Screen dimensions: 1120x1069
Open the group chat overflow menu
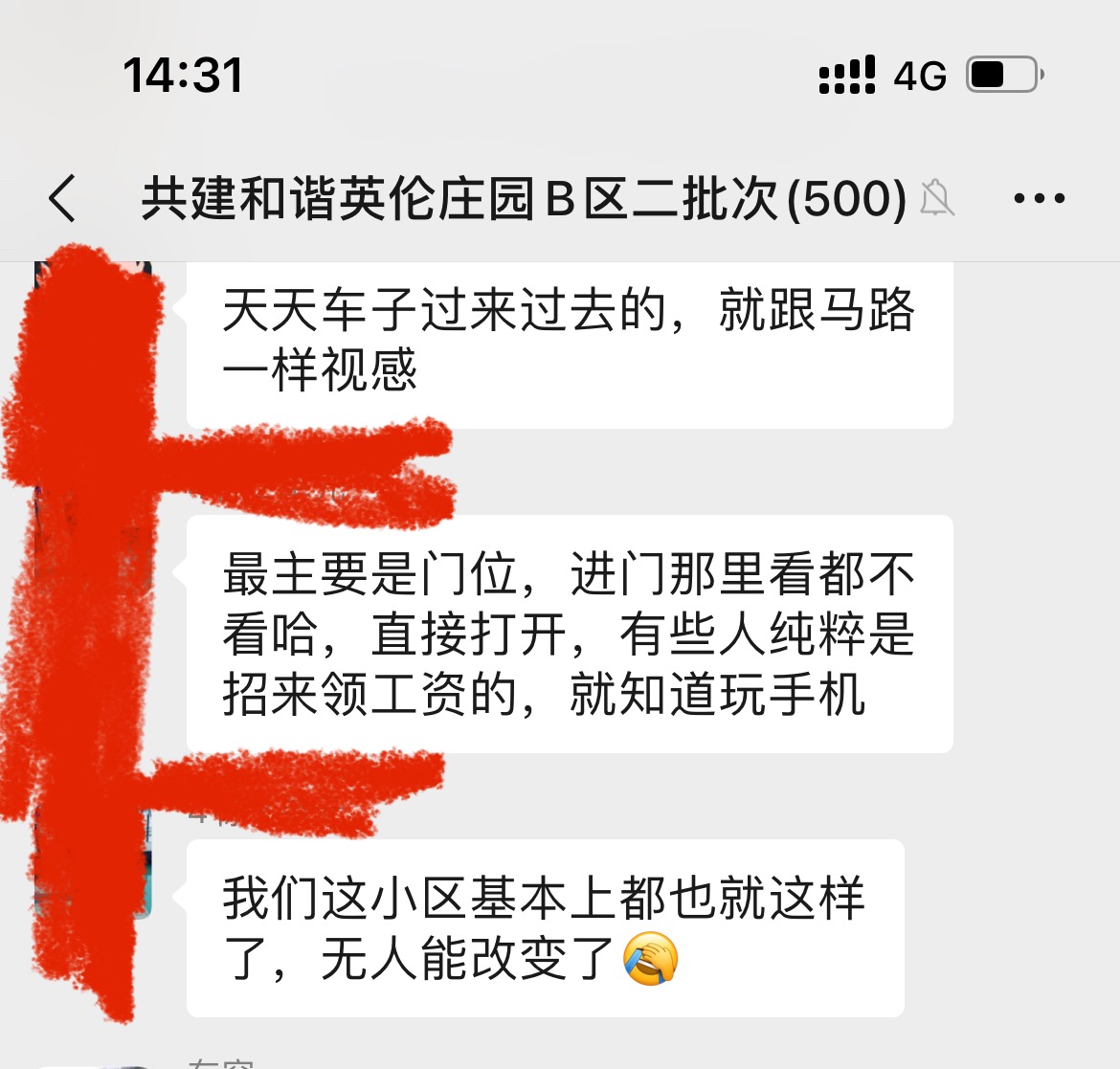tap(1039, 199)
